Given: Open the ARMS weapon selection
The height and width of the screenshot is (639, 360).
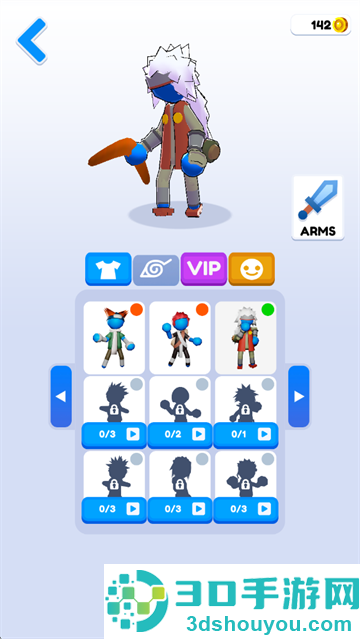Looking at the screenshot, I should (318, 208).
